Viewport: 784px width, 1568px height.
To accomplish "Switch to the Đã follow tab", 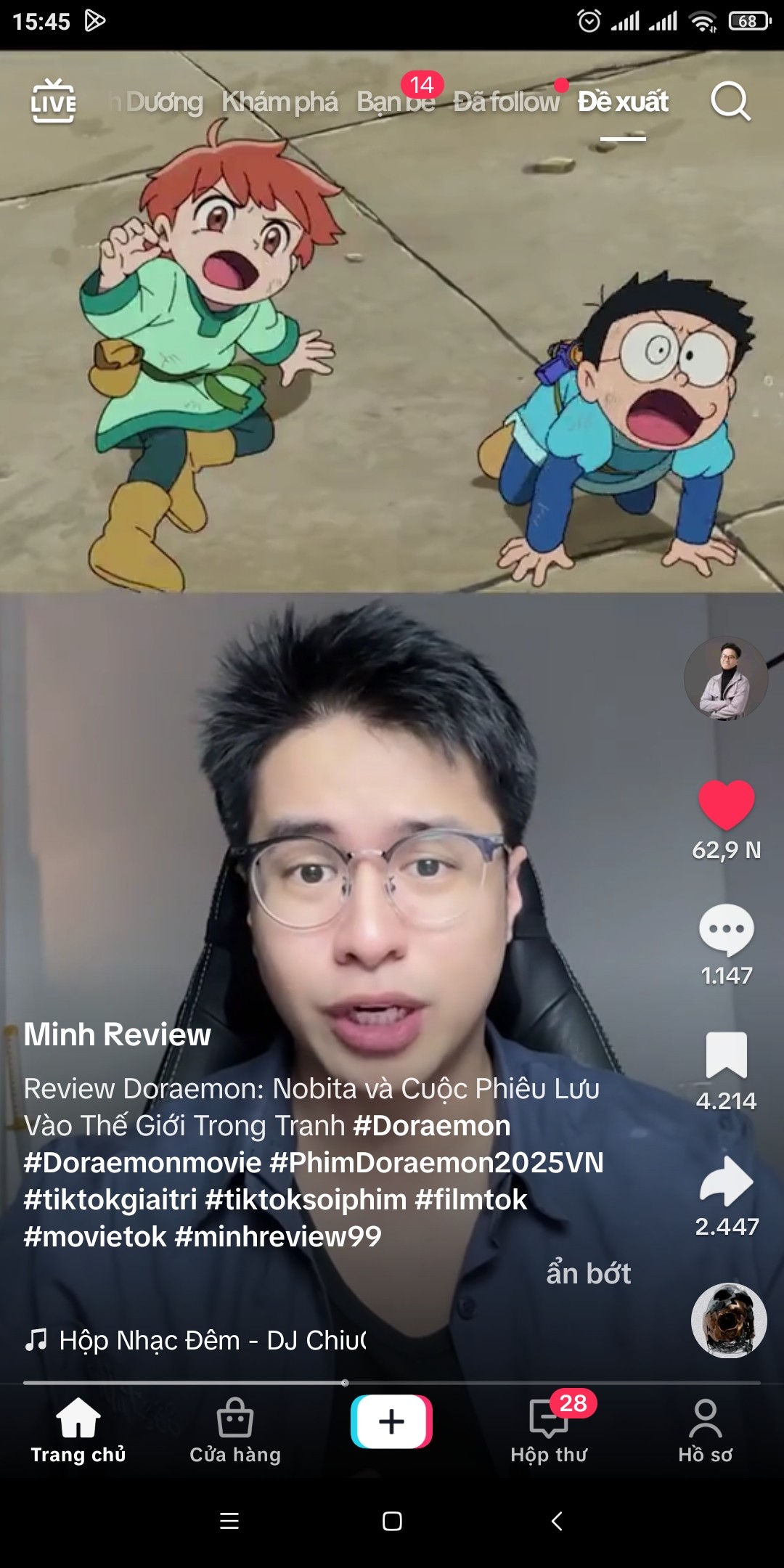I will (506, 102).
